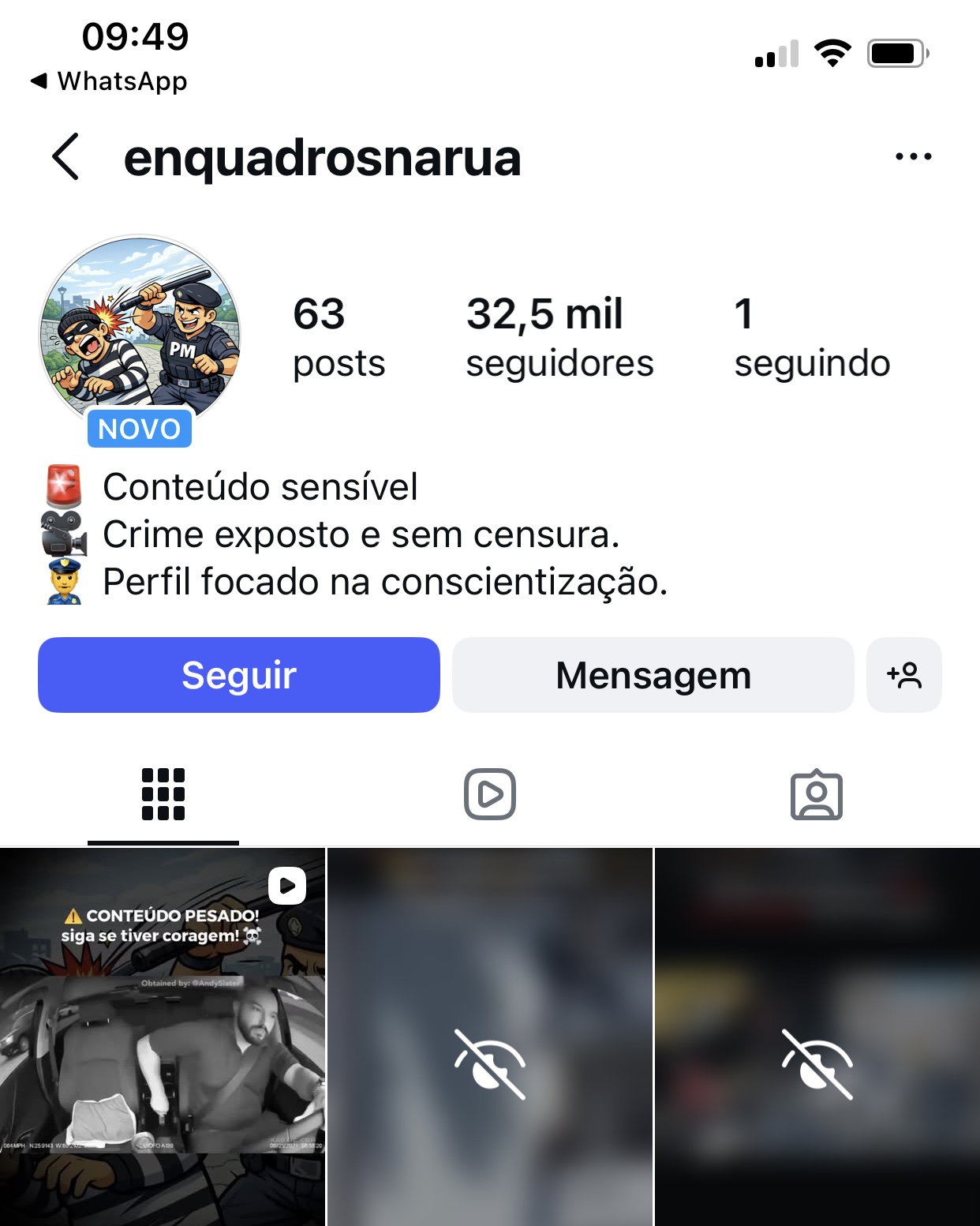Screen dimensions: 980x1226
Task: Open the grid posts tab icon
Action: 163,795
